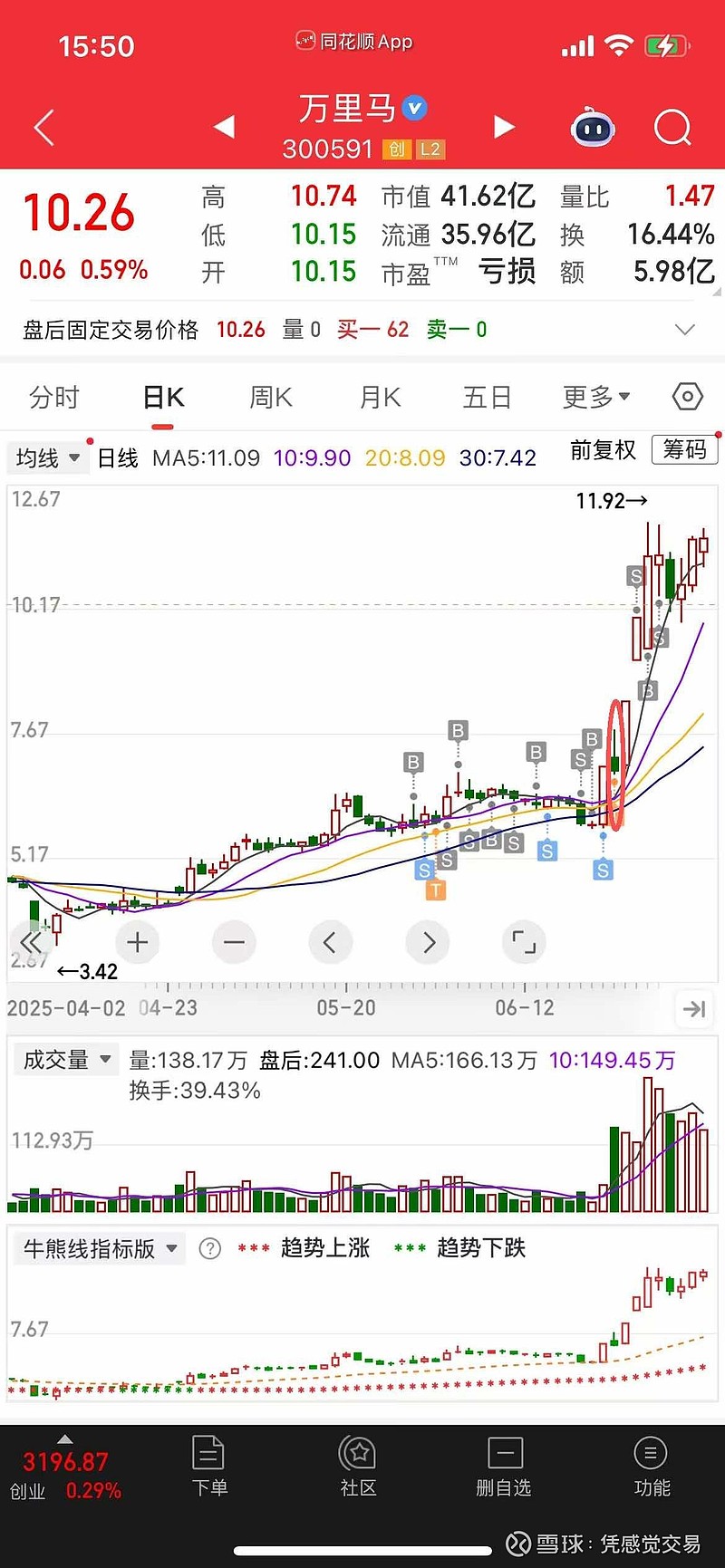This screenshot has height=1568, width=725.
Task: Switch to next stock with right arrow
Action: (x=504, y=127)
